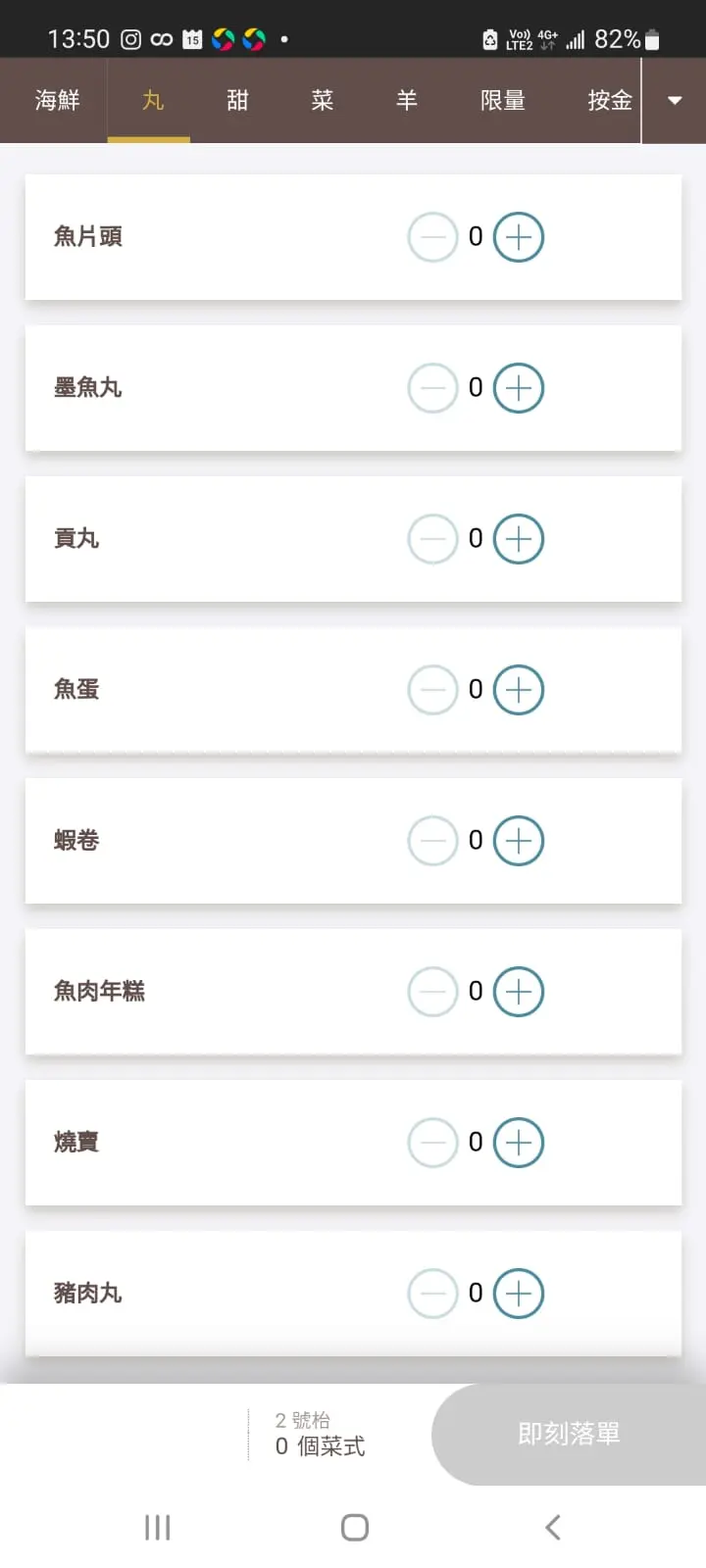Go to the 限量 tab

point(503,100)
